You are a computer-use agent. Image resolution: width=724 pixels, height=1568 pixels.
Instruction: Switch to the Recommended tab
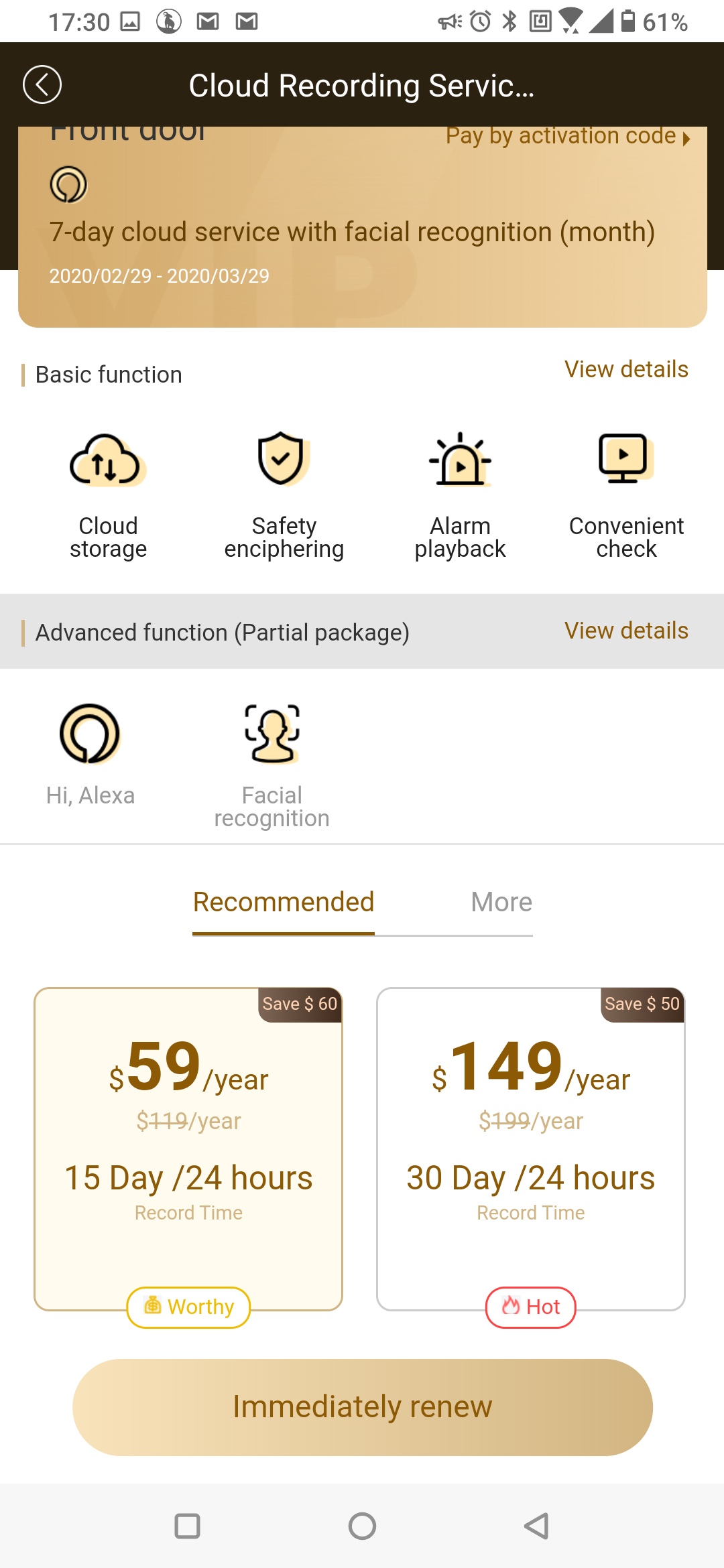coord(284,903)
